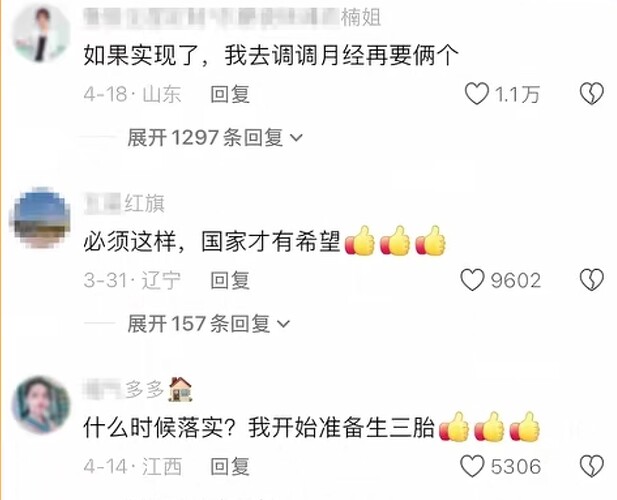
Task: Dislike 红旗's comment
Action: coord(592,281)
